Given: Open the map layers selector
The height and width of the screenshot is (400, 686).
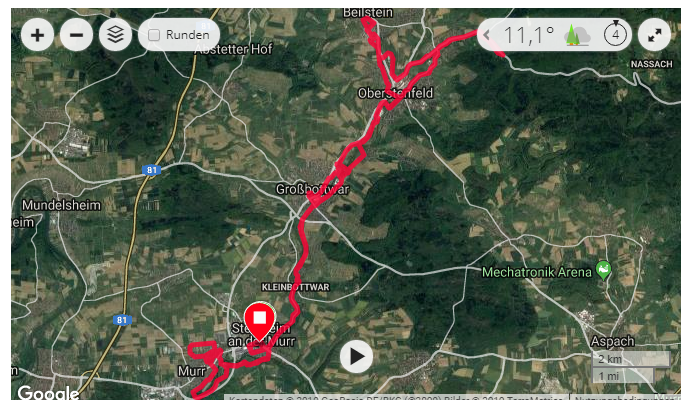Looking at the screenshot, I should [116, 35].
